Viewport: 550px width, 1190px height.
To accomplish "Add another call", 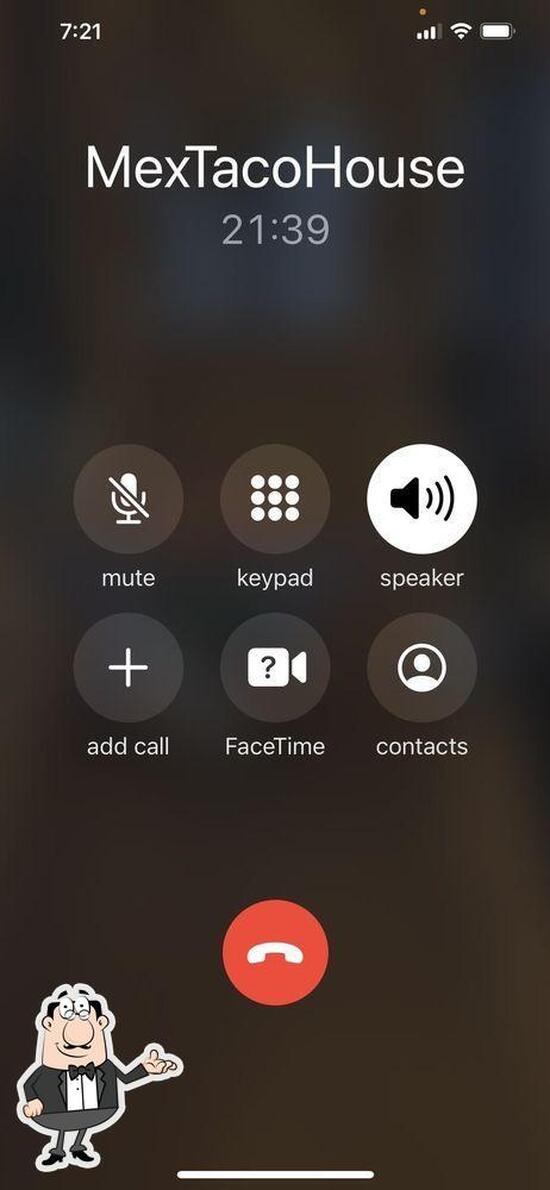I will pyautogui.click(x=128, y=668).
